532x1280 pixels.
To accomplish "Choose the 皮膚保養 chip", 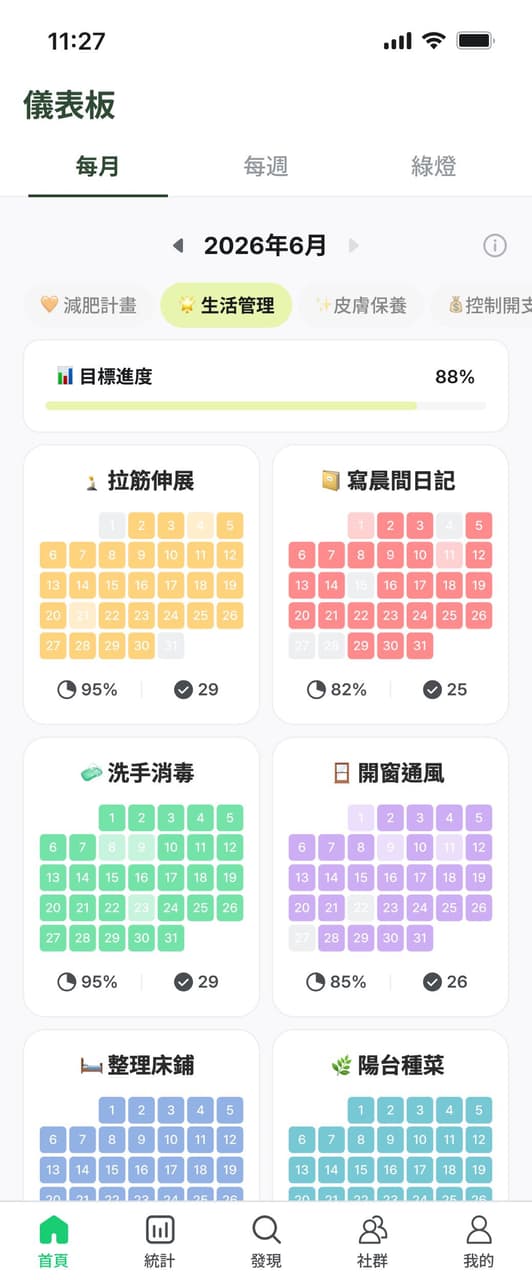I will (360, 305).
